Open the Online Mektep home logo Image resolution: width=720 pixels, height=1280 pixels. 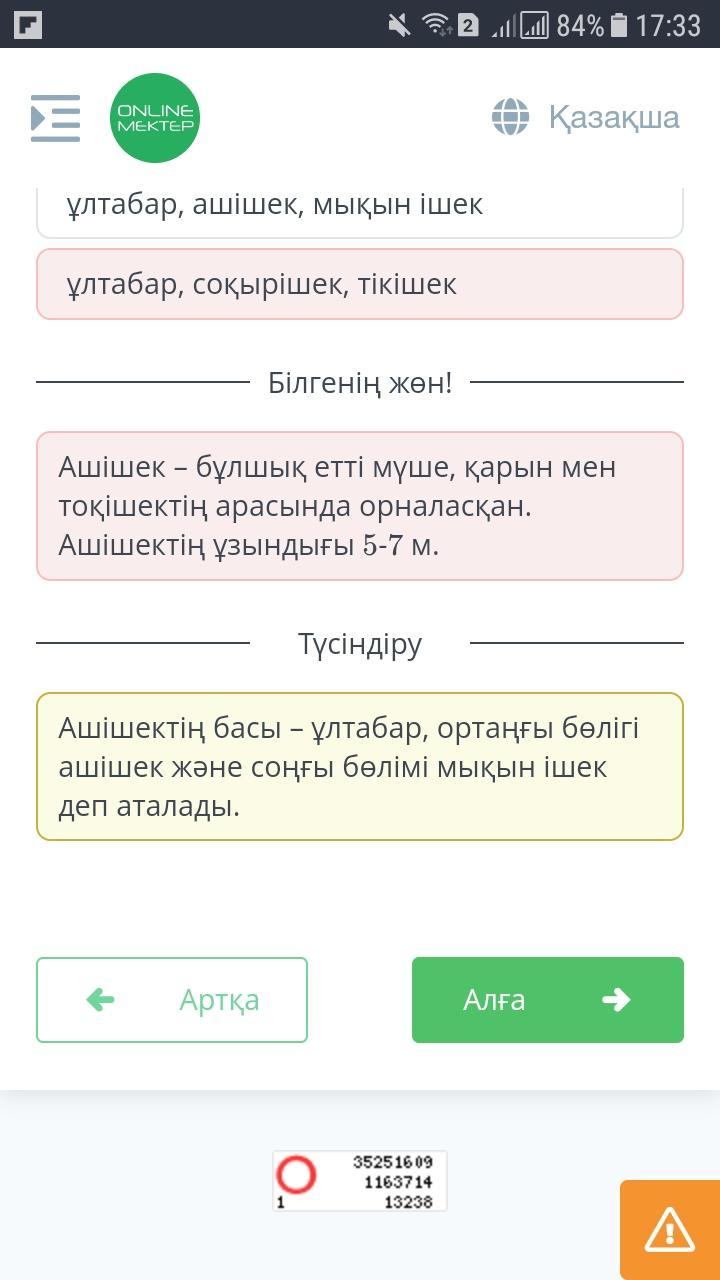point(155,118)
